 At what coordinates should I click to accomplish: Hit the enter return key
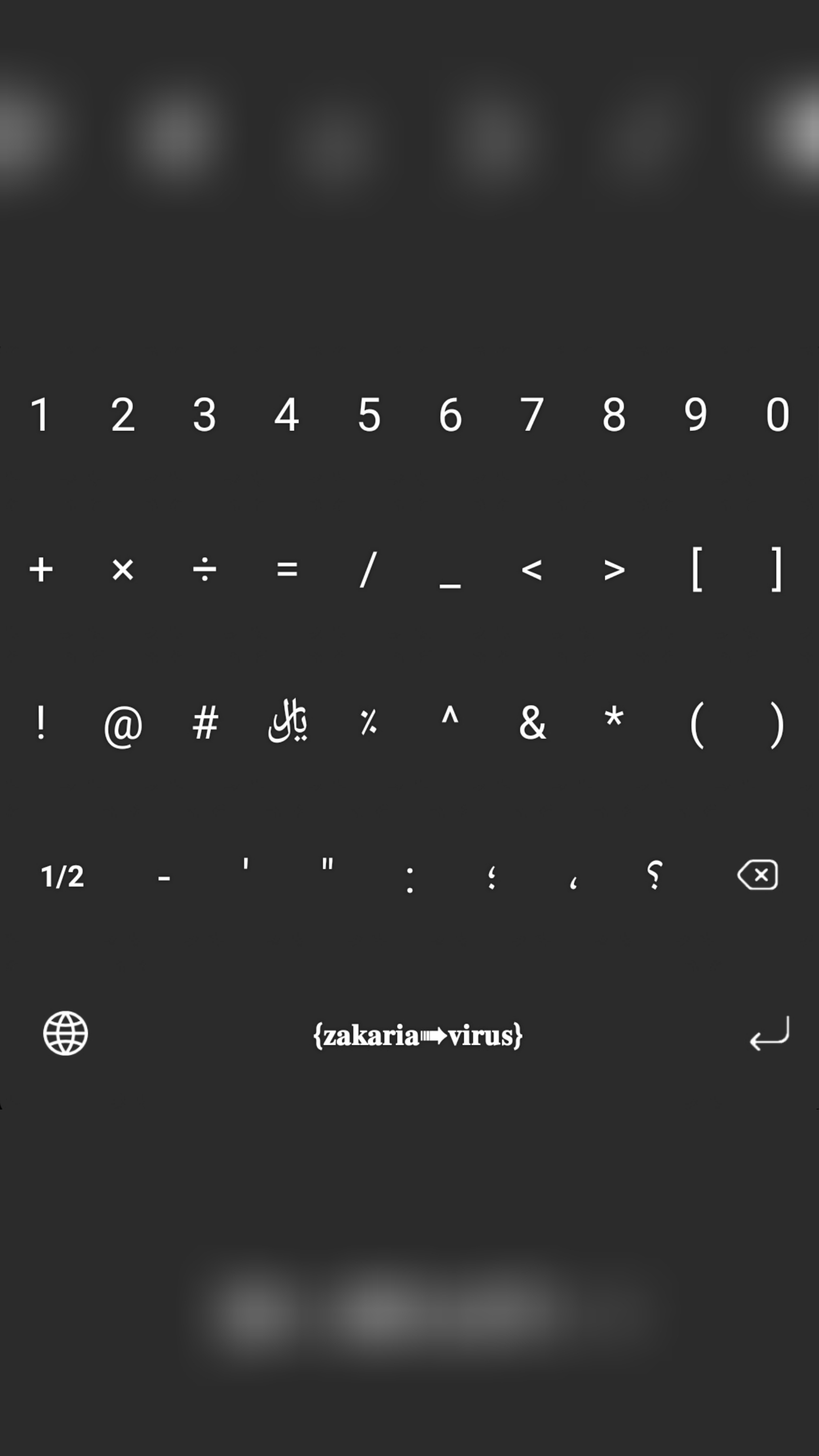pyautogui.click(x=769, y=1034)
